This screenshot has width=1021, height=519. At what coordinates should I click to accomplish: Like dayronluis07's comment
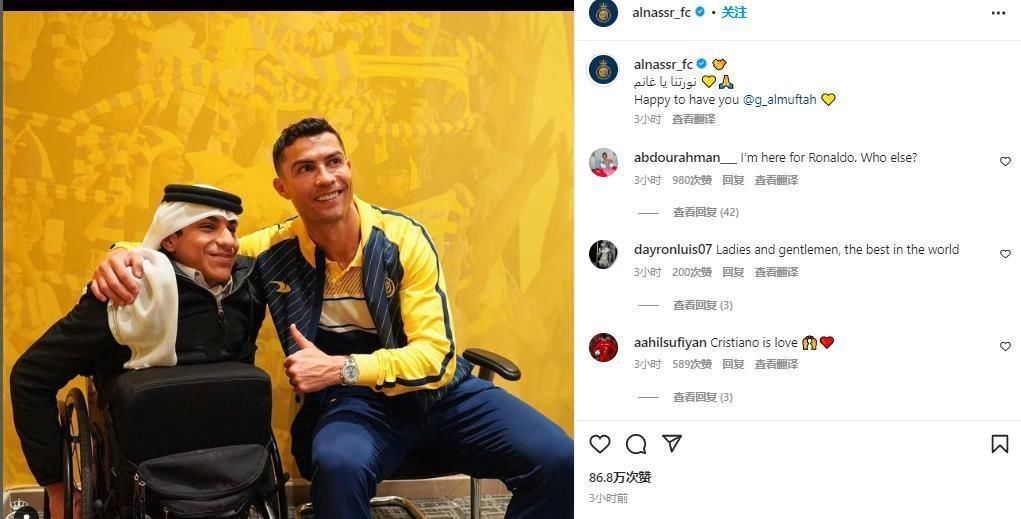coord(1005,254)
